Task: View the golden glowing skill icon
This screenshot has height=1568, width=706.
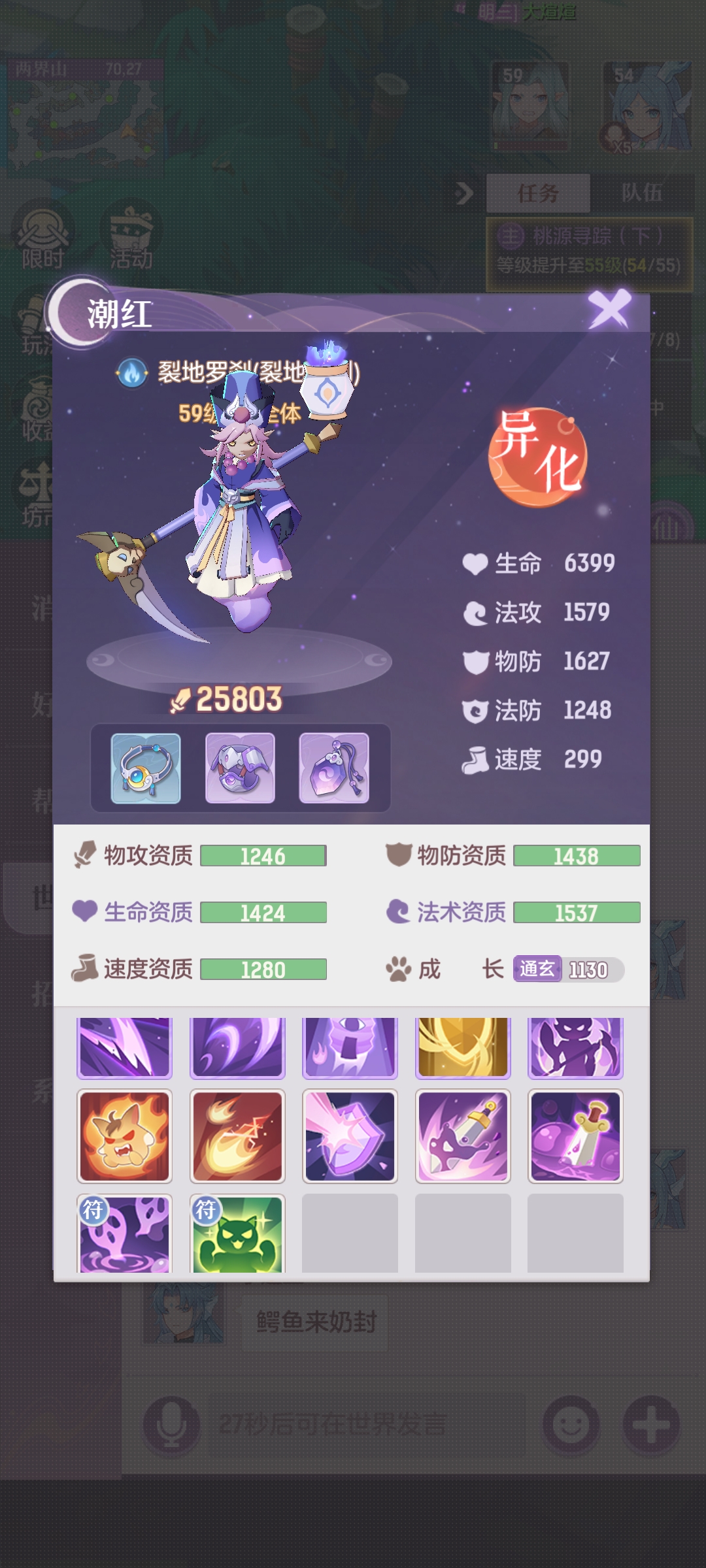Action: point(463,1047)
